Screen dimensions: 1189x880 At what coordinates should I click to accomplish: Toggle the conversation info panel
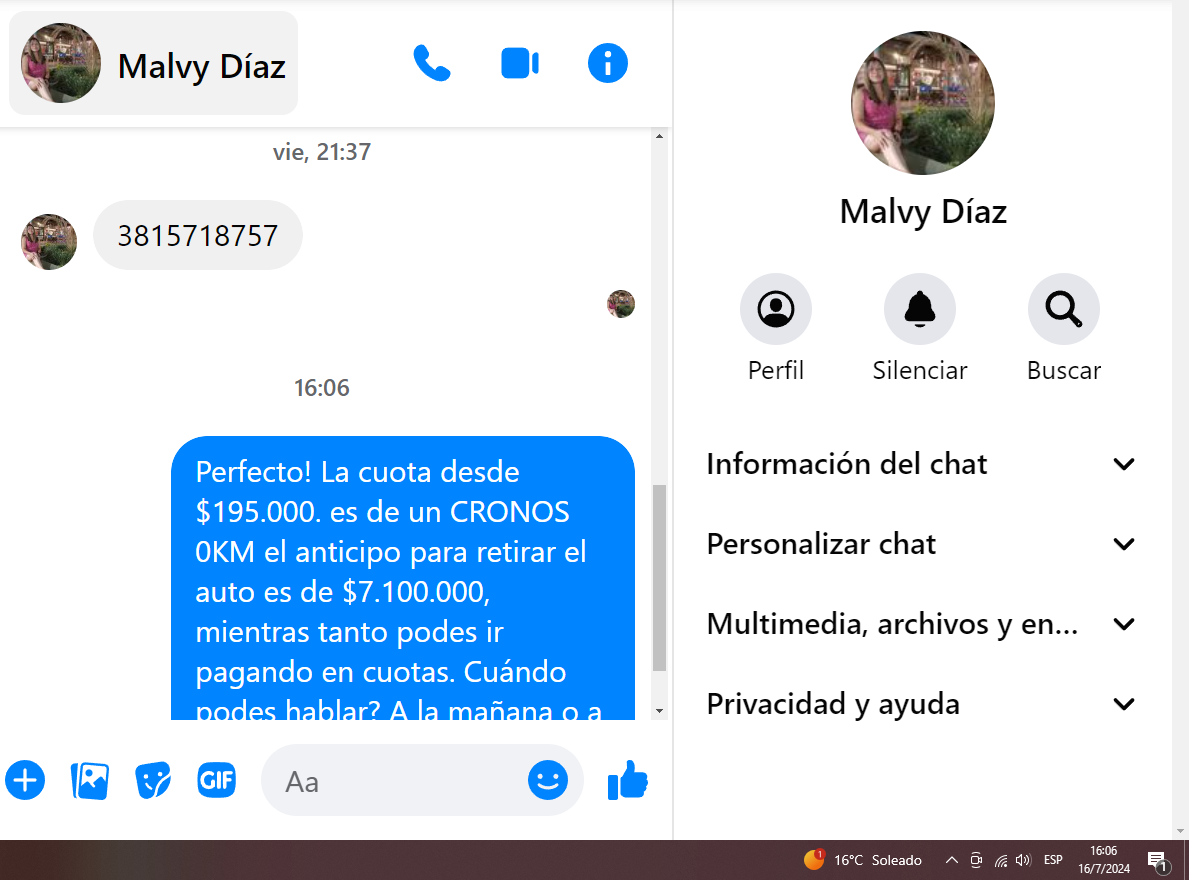(x=608, y=64)
